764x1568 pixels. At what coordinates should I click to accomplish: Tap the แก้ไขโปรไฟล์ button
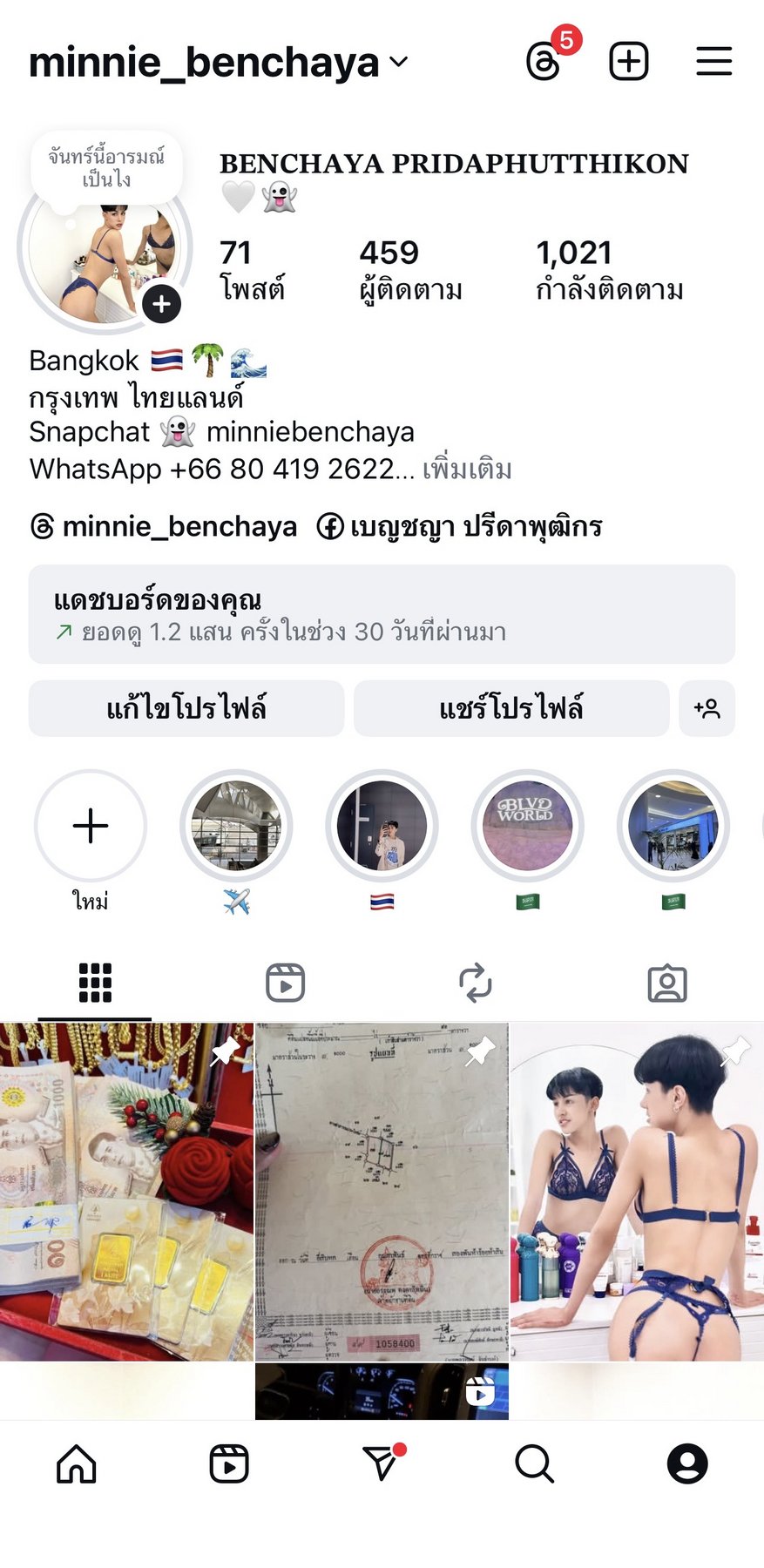186,708
